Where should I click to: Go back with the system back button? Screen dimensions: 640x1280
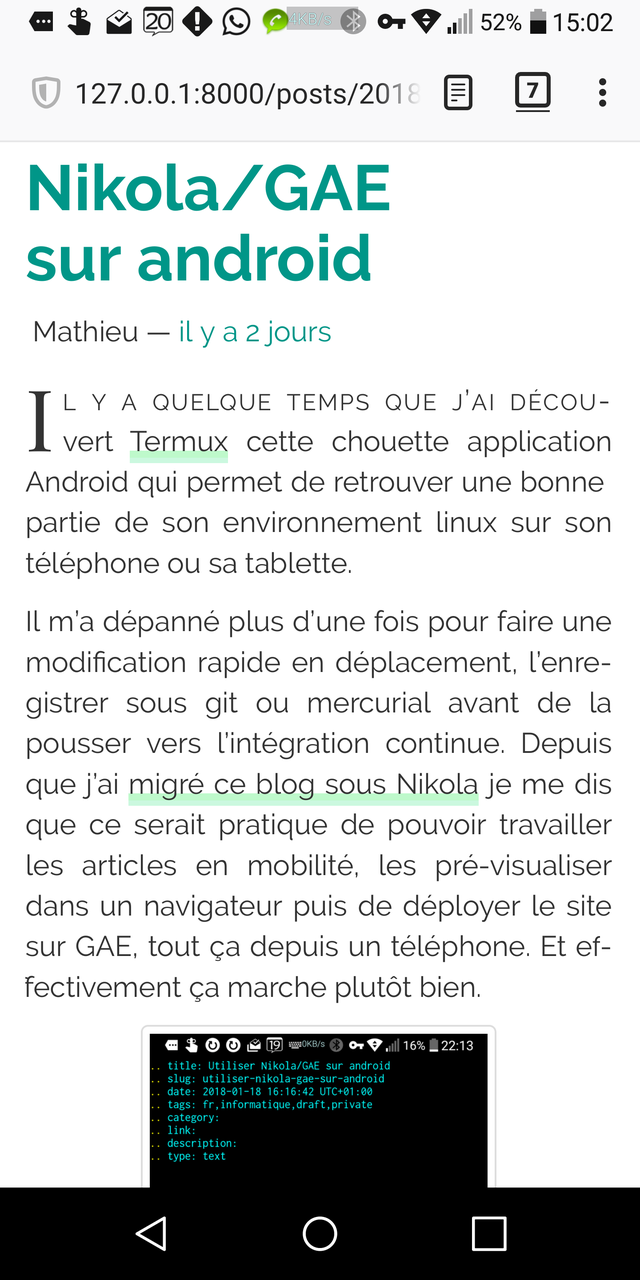151,1234
